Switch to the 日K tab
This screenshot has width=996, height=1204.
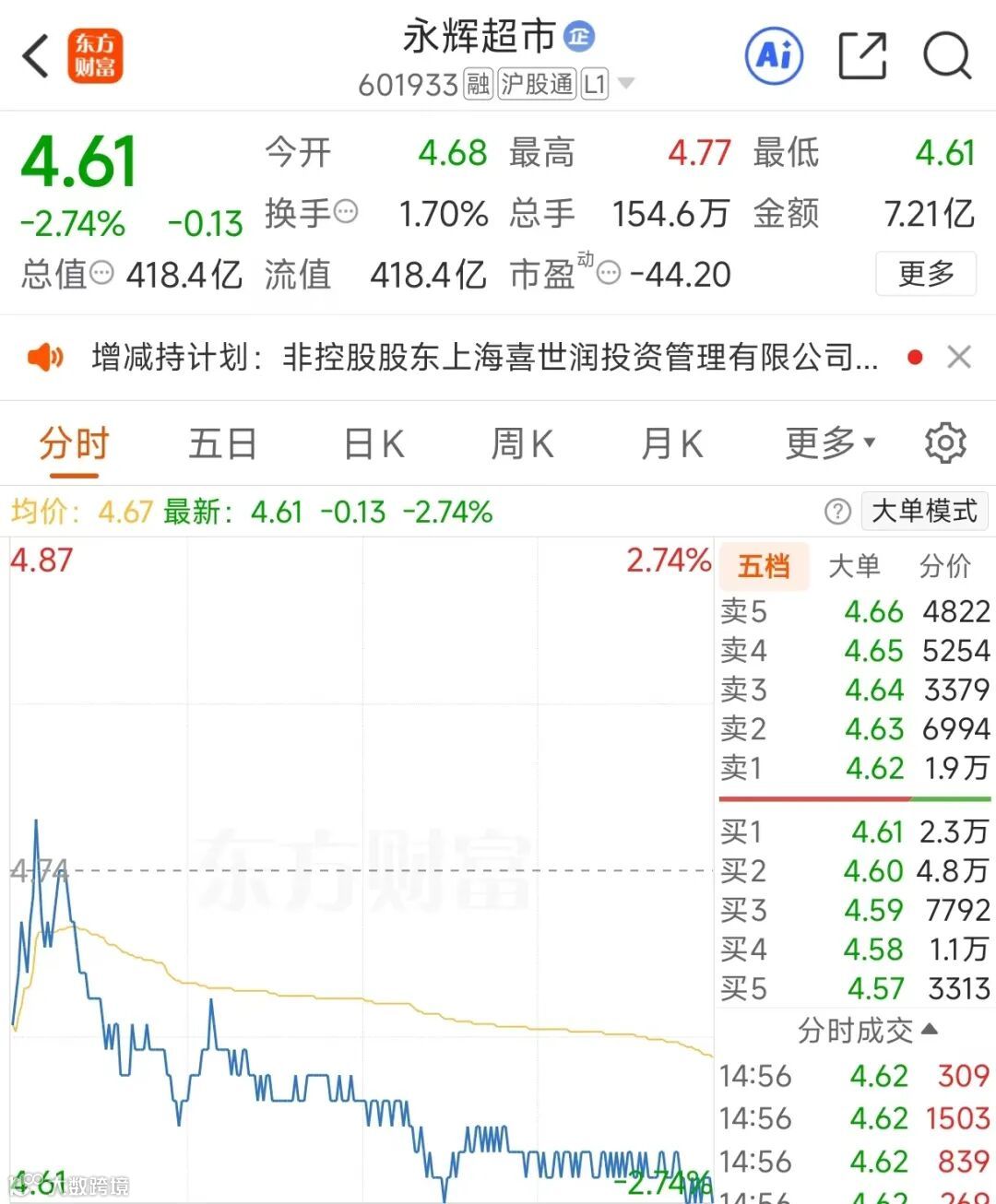click(x=373, y=443)
